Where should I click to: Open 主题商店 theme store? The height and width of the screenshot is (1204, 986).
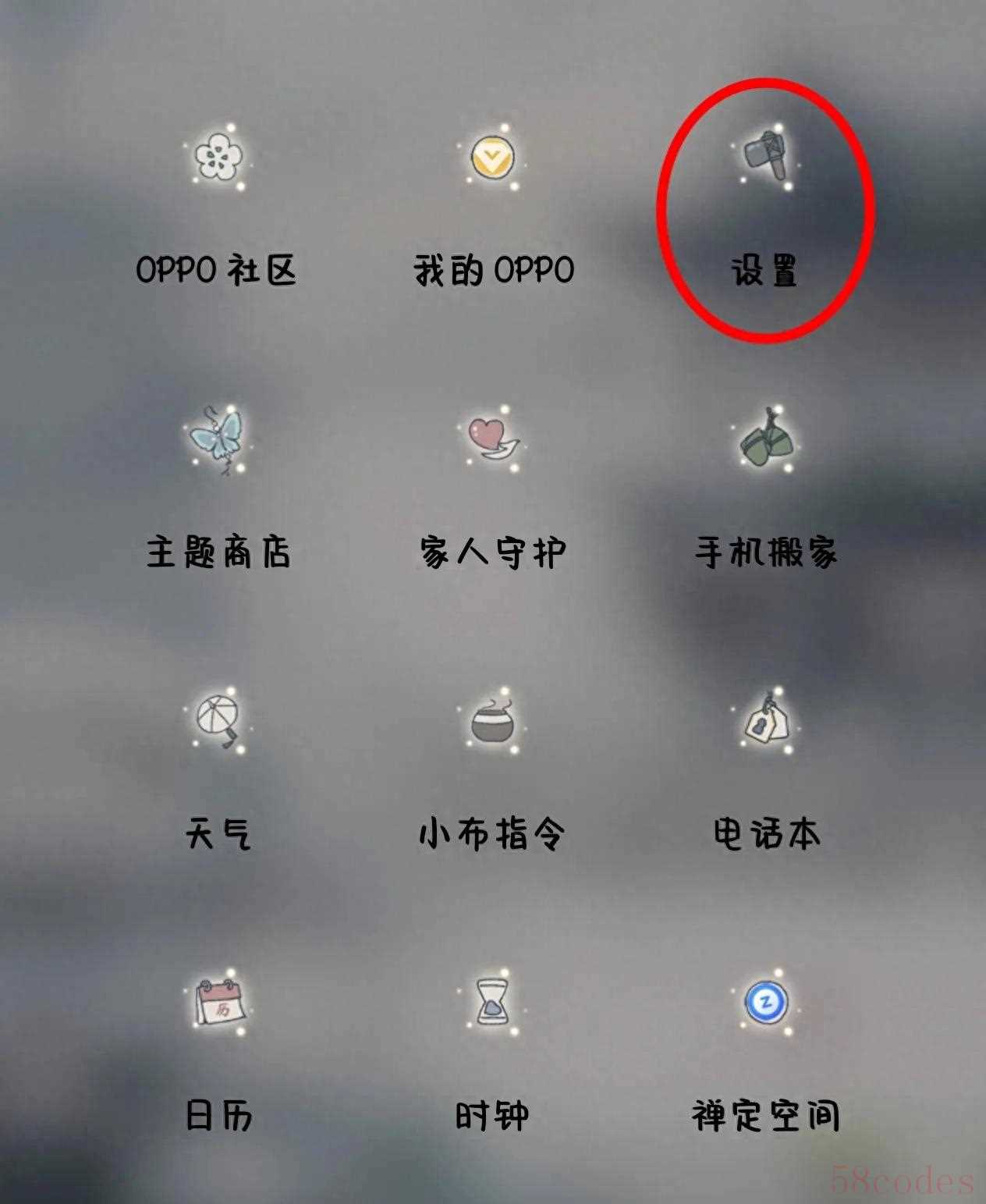[218, 439]
